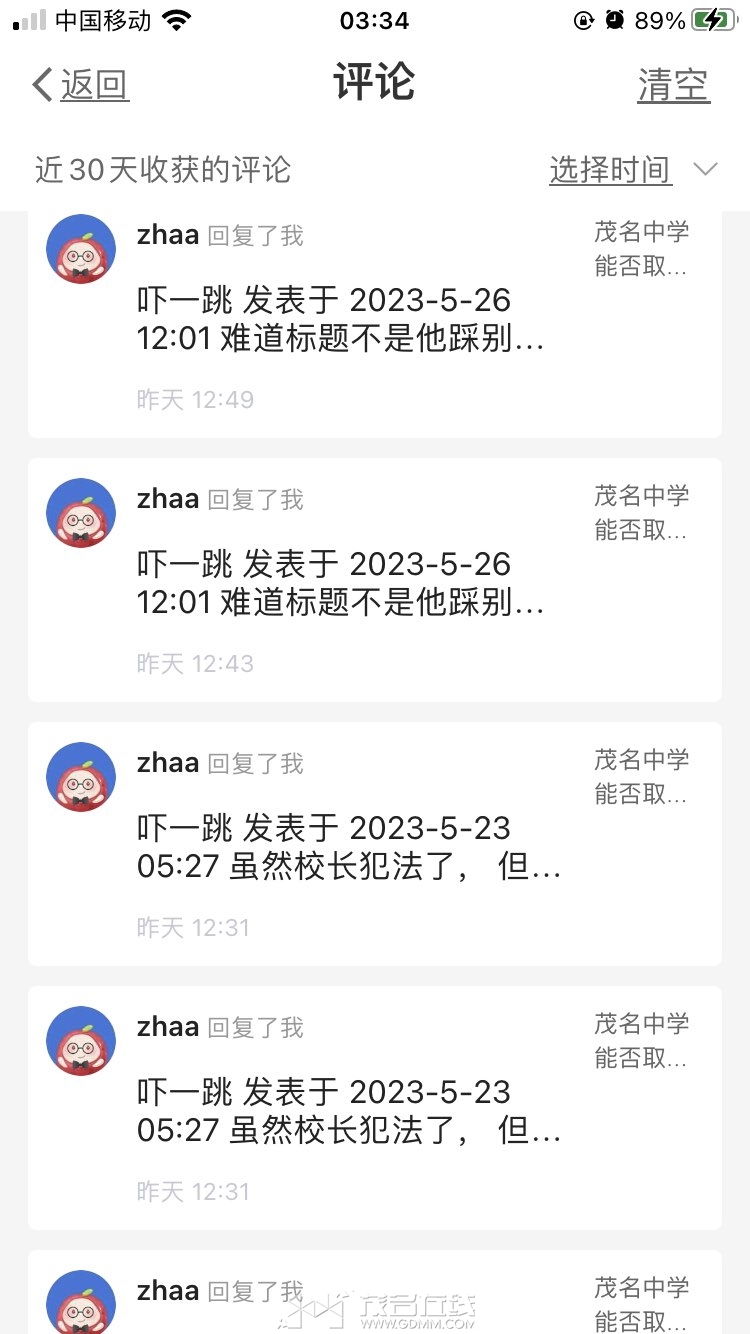
Task: Clear all comments with 清空
Action: (673, 85)
